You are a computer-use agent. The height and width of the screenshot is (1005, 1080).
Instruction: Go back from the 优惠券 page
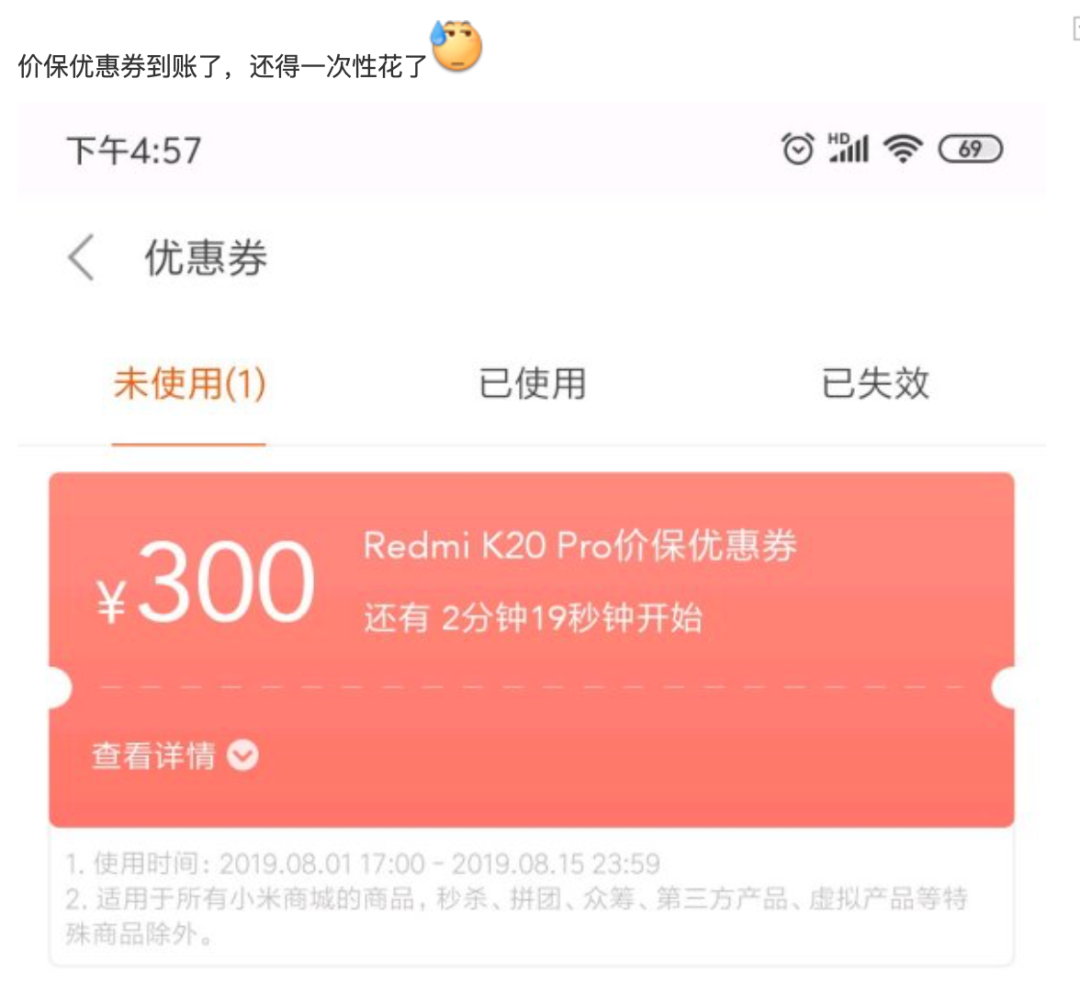[x=82, y=259]
